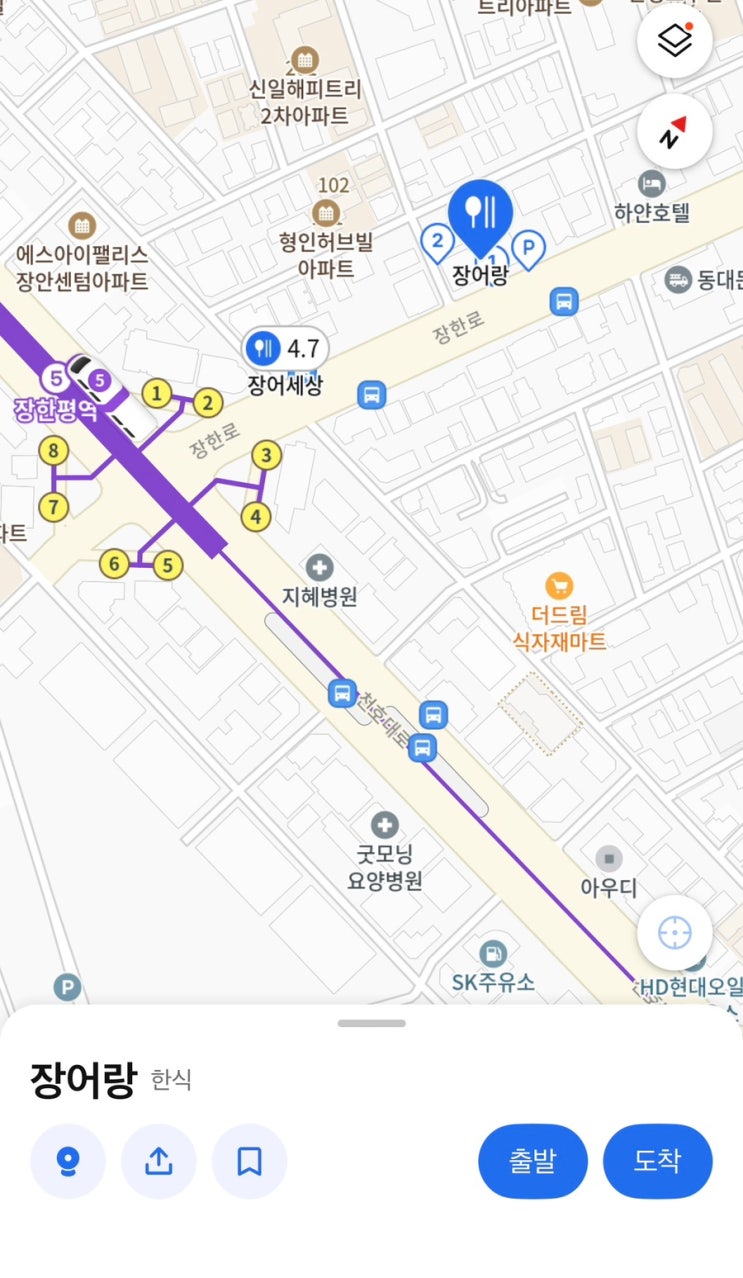
Task: Center map on my current location
Action: (x=675, y=934)
